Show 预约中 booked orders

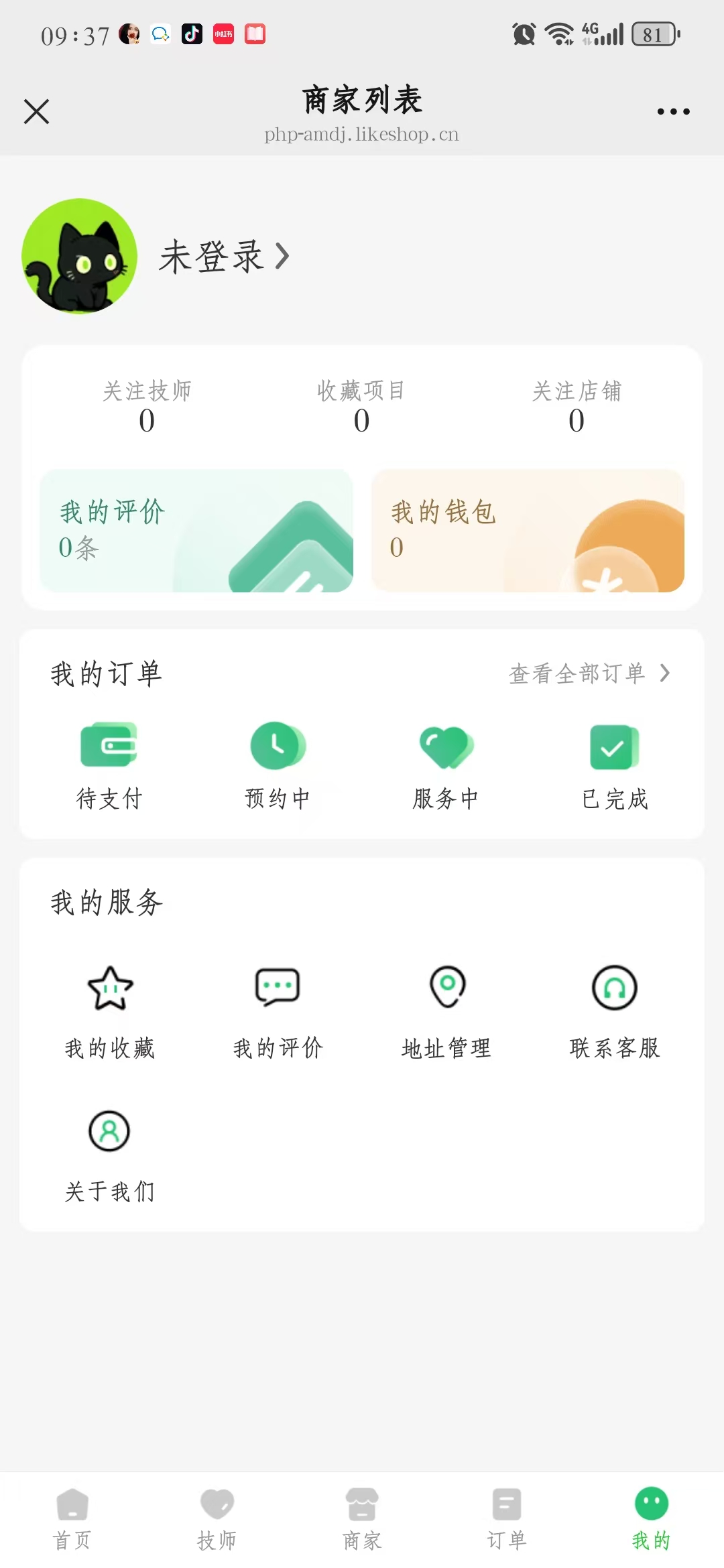(278, 765)
